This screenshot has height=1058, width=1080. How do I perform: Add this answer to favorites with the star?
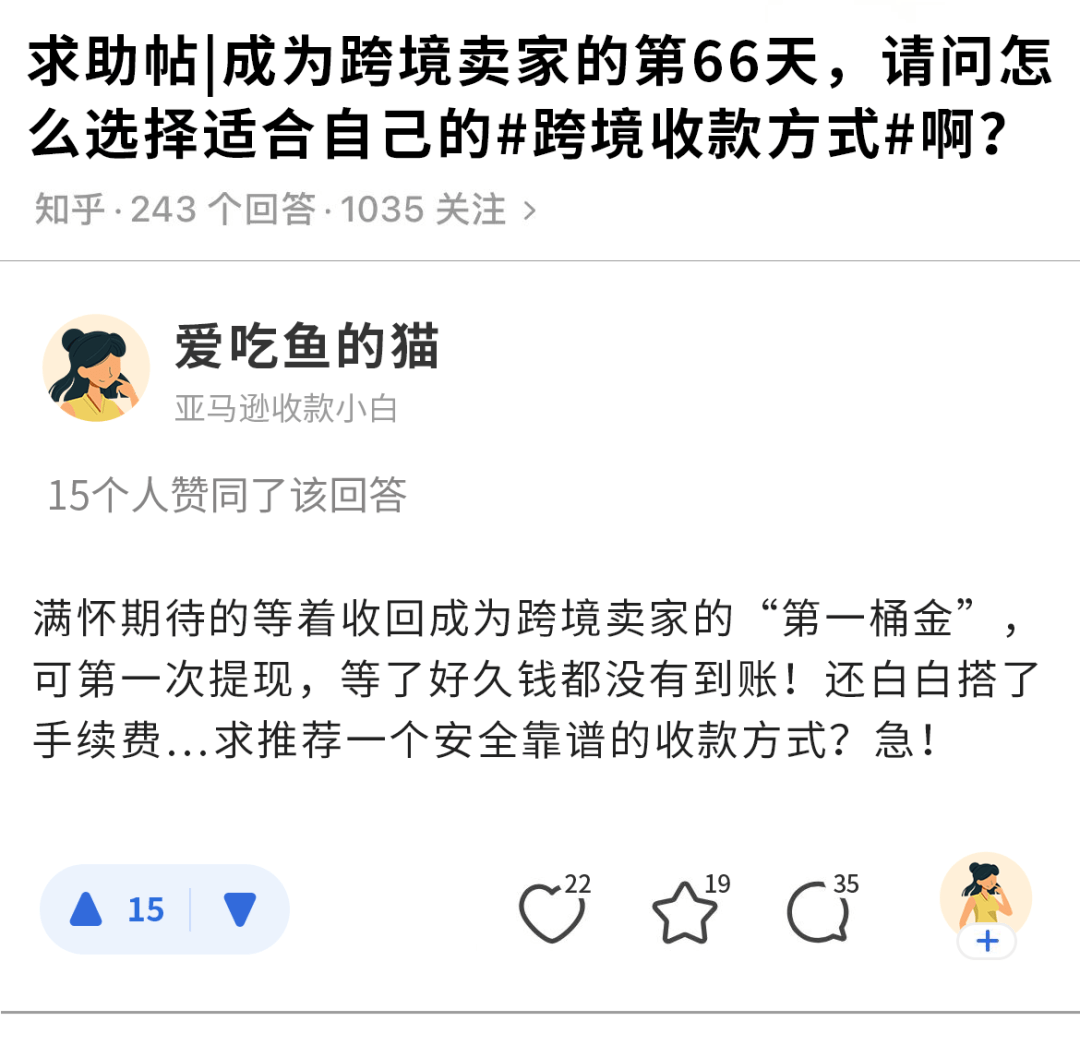(x=684, y=912)
